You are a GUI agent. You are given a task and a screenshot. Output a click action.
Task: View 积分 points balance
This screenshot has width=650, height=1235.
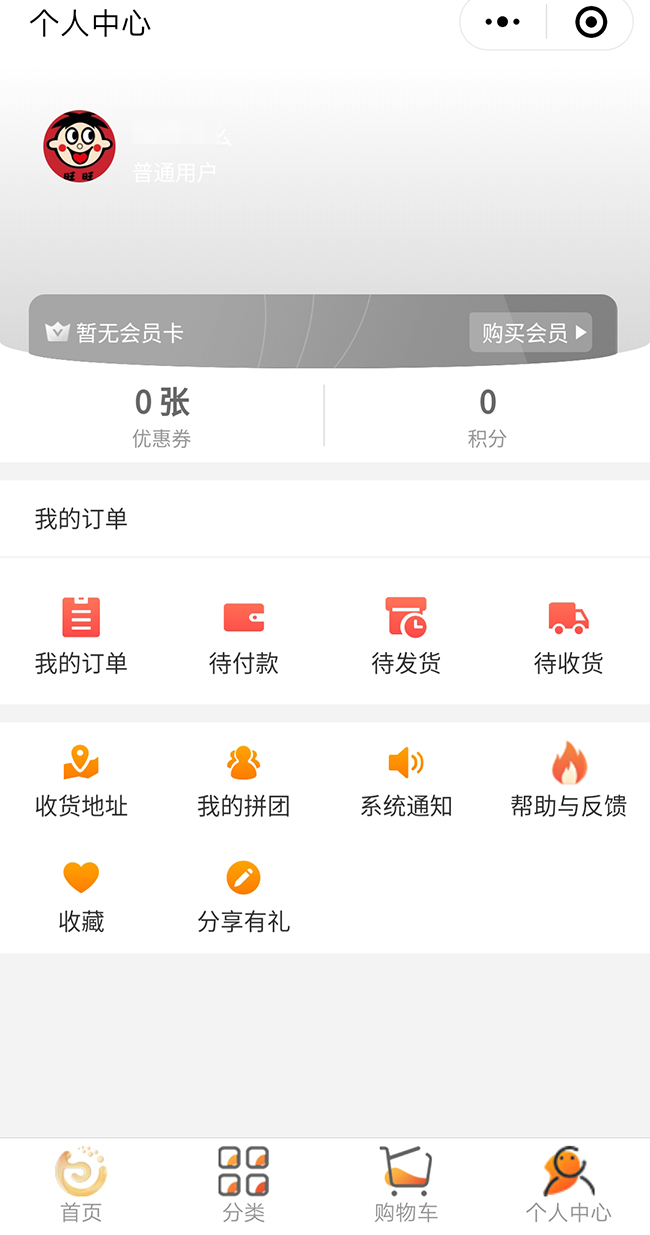coord(487,416)
